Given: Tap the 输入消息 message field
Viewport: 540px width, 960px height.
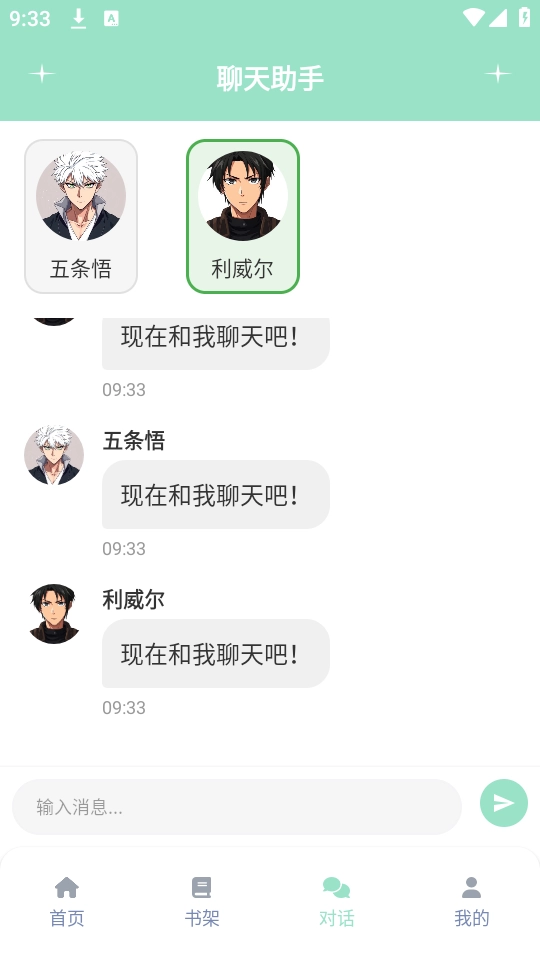Looking at the screenshot, I should (236, 806).
